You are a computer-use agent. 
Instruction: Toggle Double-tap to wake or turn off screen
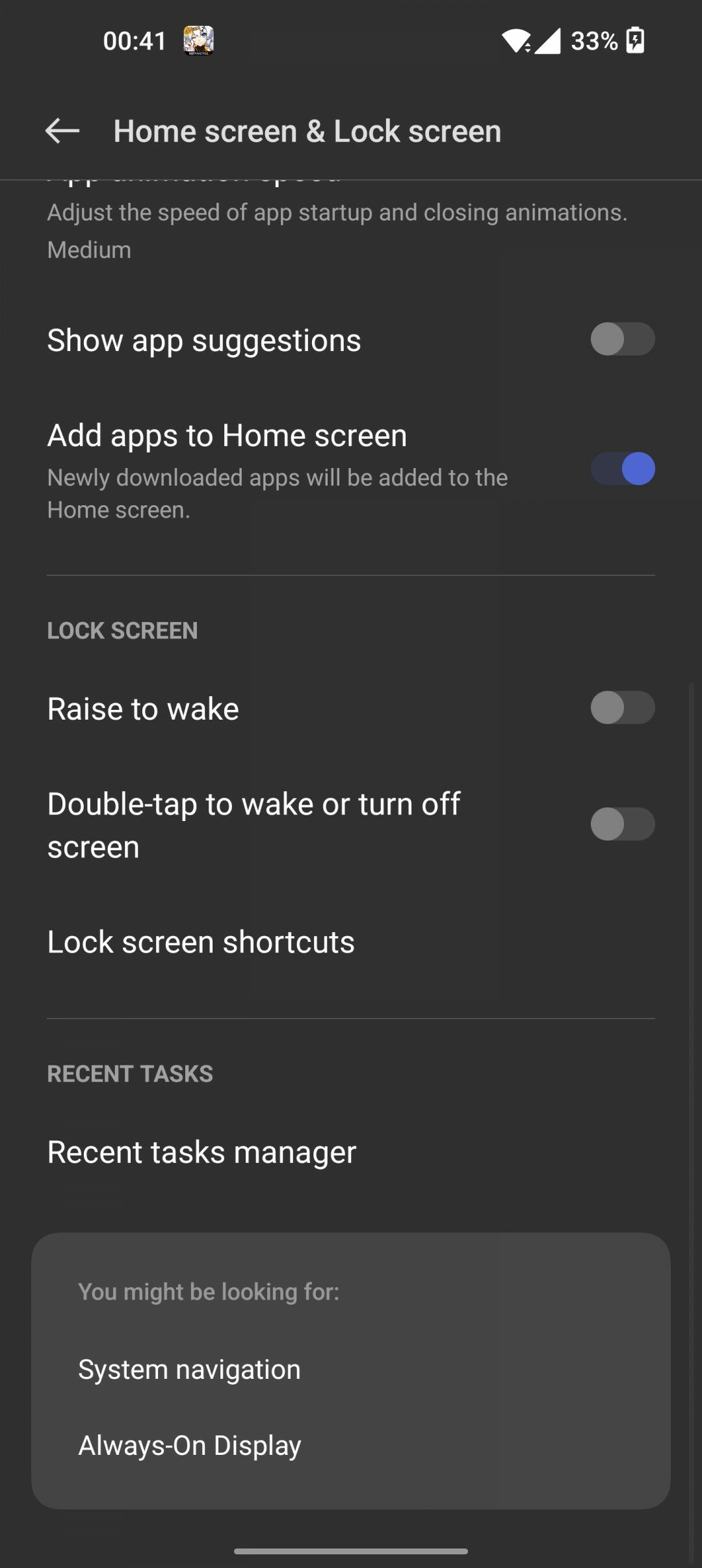pos(622,824)
